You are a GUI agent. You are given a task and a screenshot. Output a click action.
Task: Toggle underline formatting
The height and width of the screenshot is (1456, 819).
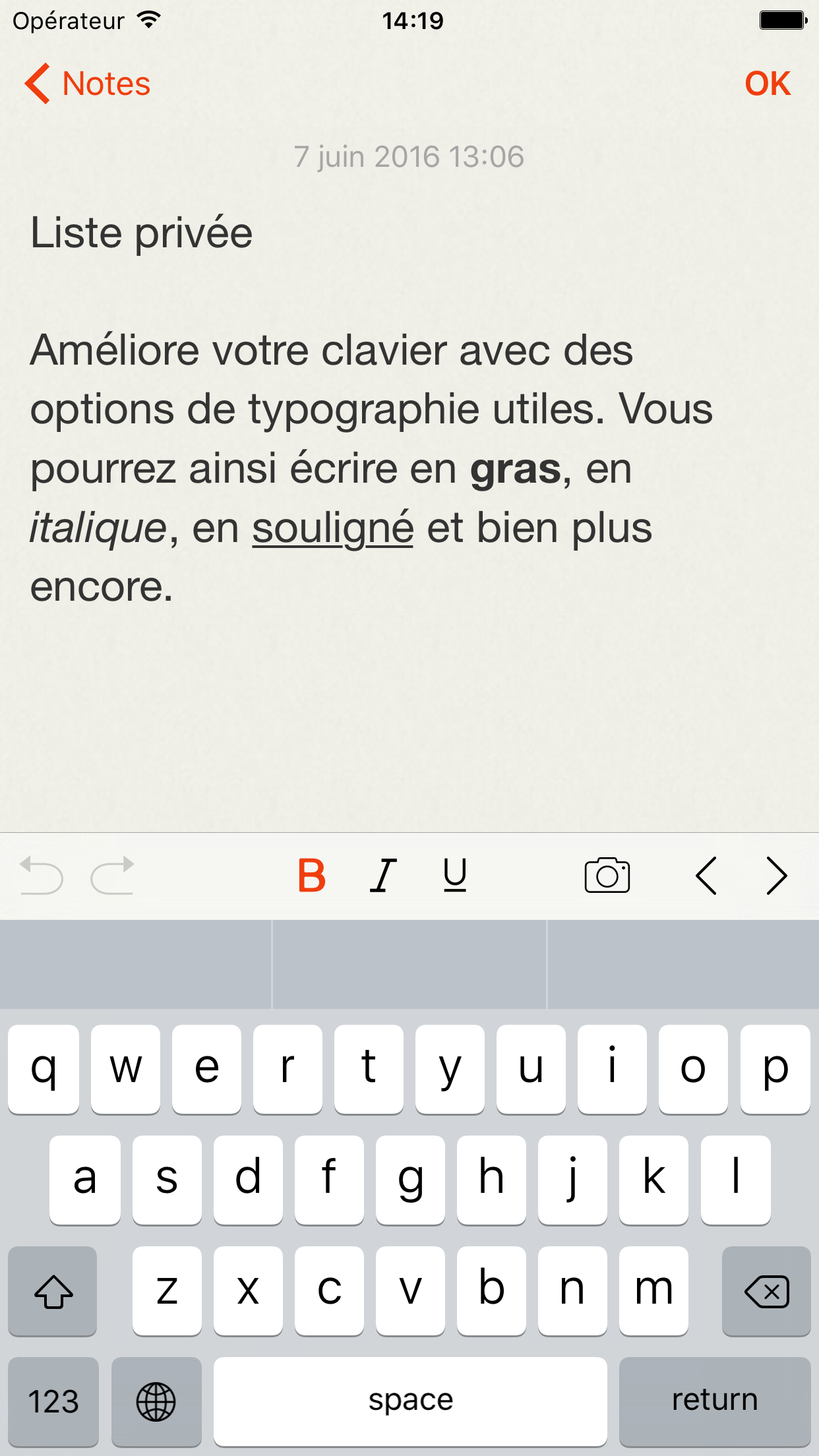click(455, 876)
